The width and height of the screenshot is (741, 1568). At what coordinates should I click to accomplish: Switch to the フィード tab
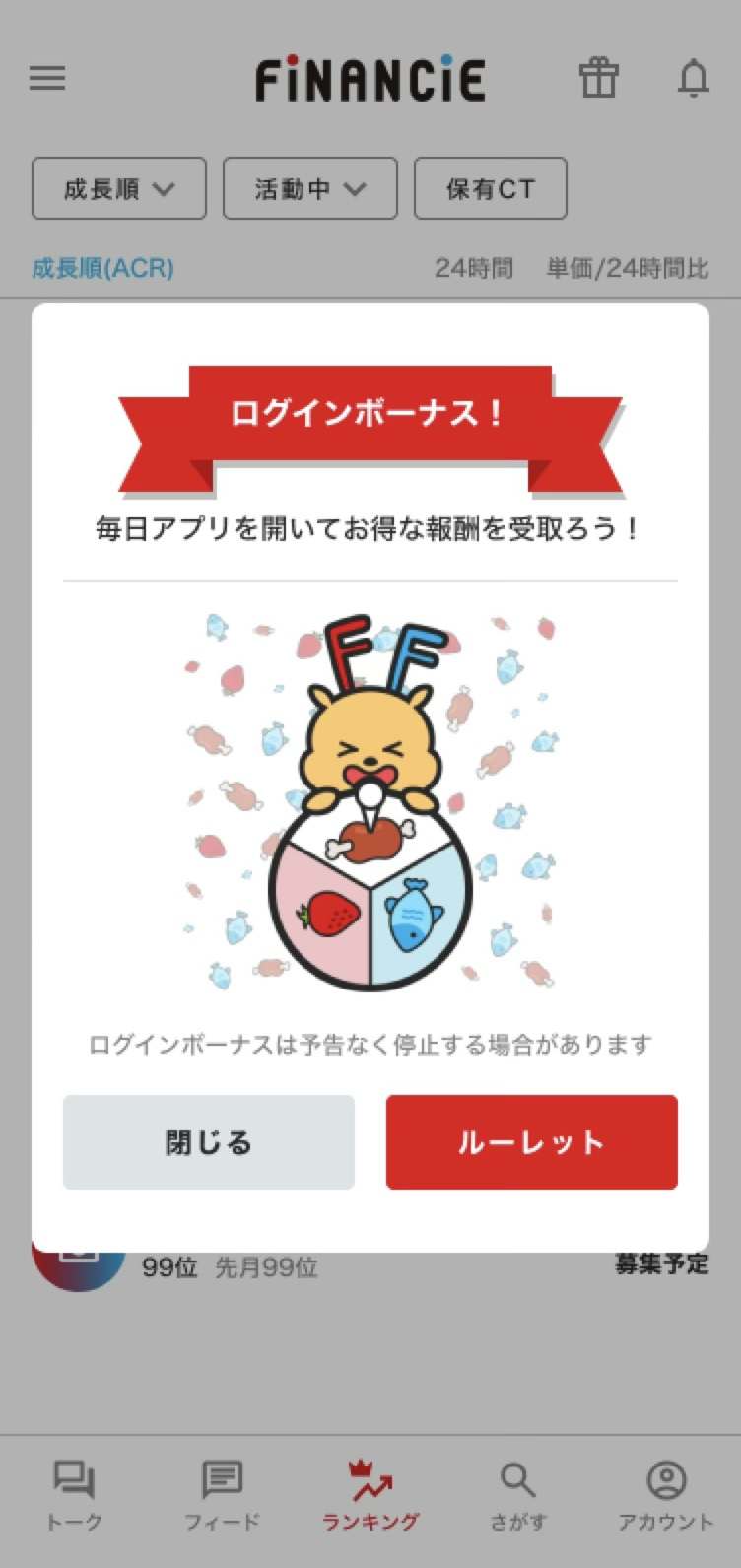point(222,1495)
